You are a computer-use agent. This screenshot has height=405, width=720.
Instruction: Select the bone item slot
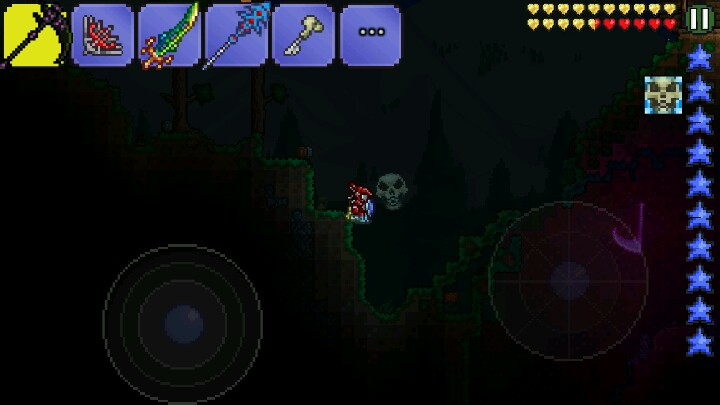(x=302, y=34)
